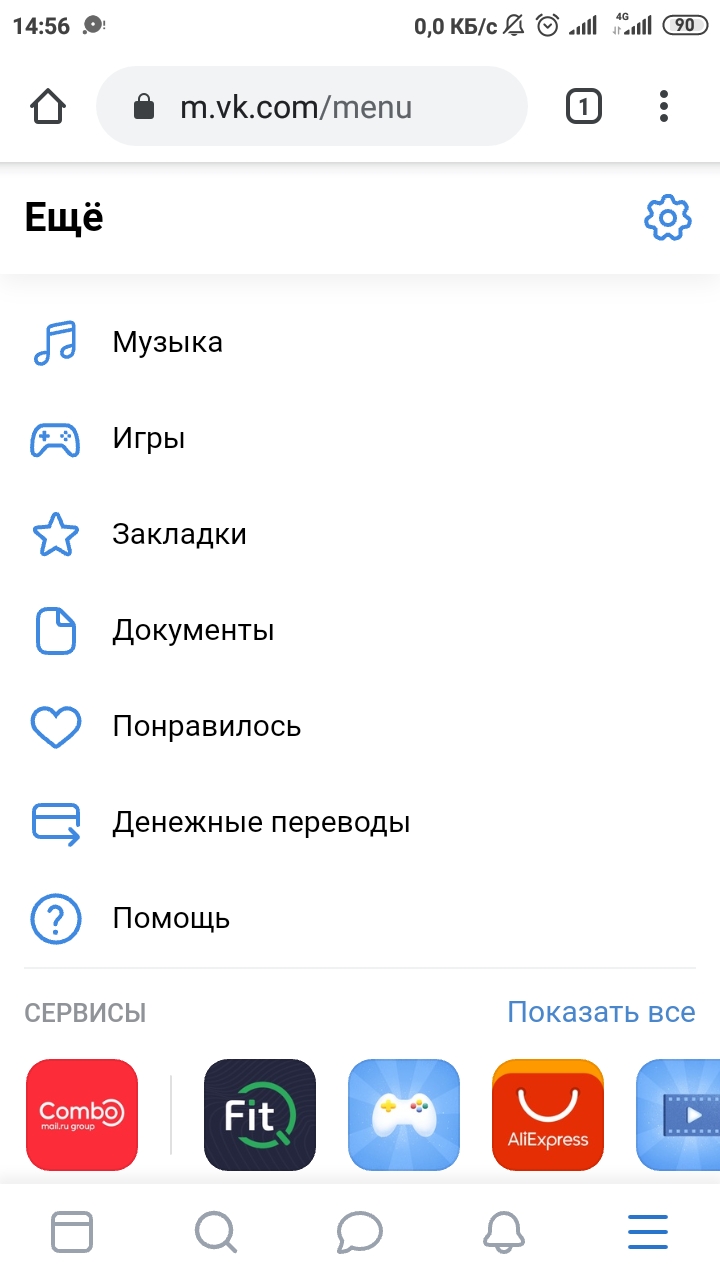Image resolution: width=720 pixels, height=1280 pixels.
Task: Open the Fit service tile
Action: point(260,1114)
